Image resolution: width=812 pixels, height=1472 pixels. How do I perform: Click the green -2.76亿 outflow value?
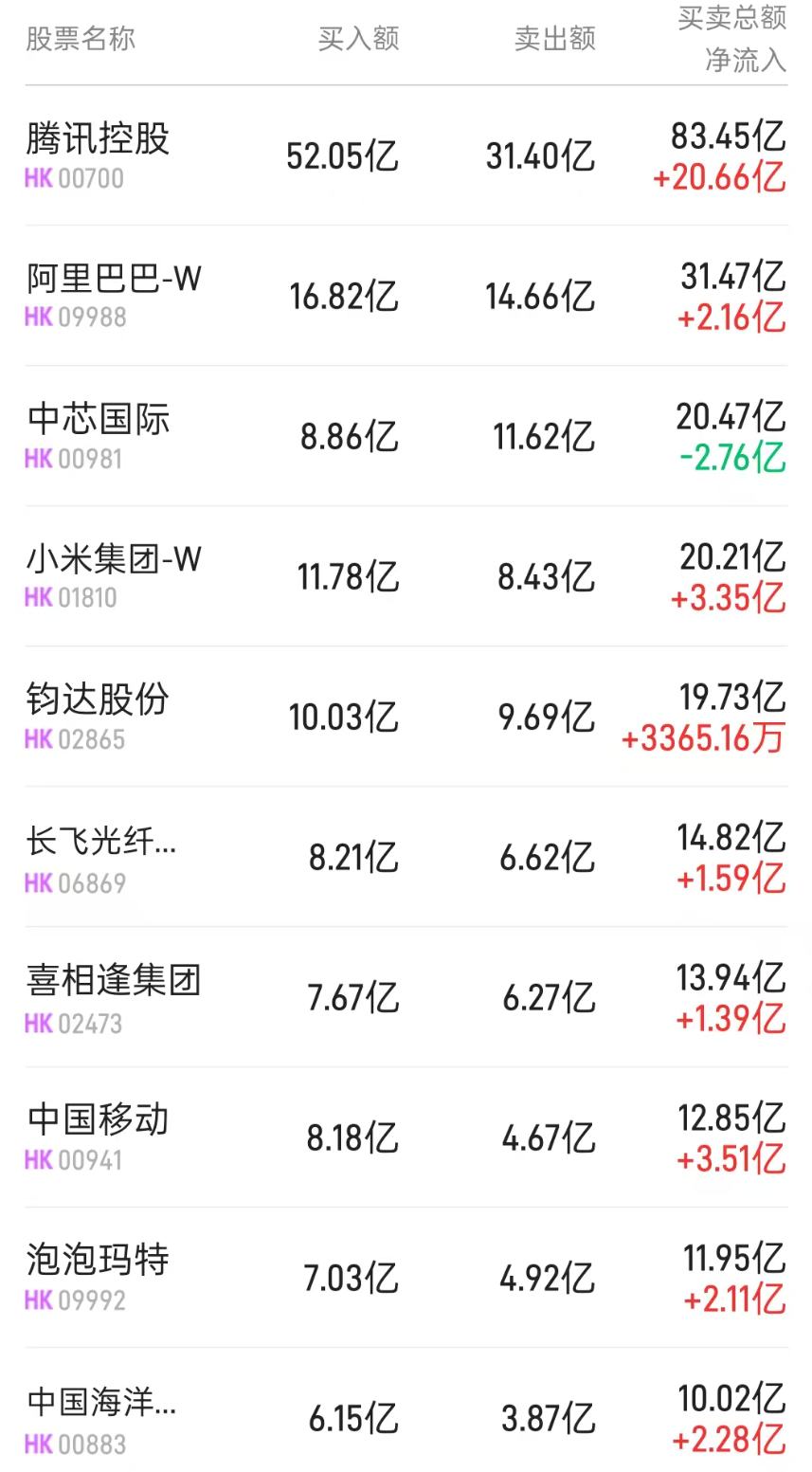tap(731, 458)
